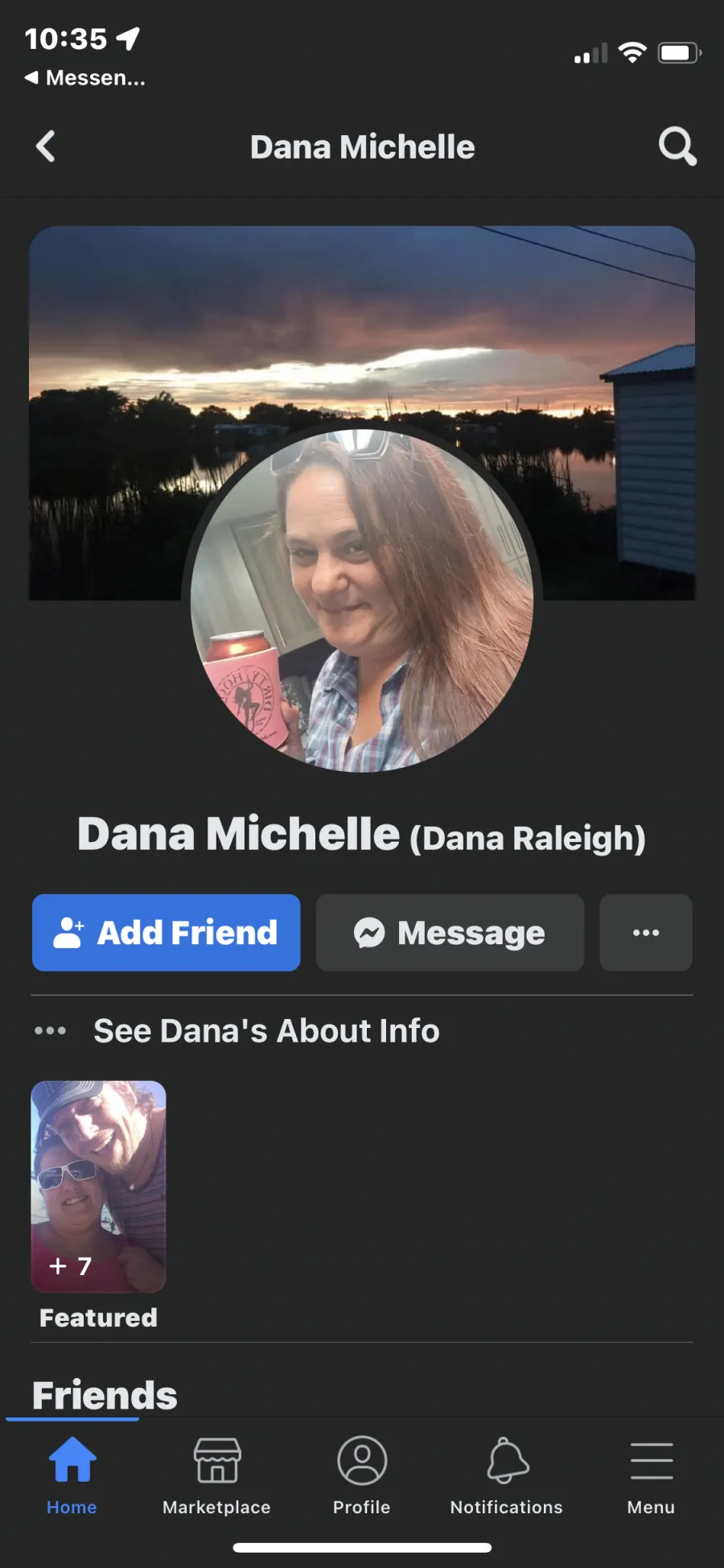
Task: Open the Notifications tab
Action: click(x=507, y=1476)
